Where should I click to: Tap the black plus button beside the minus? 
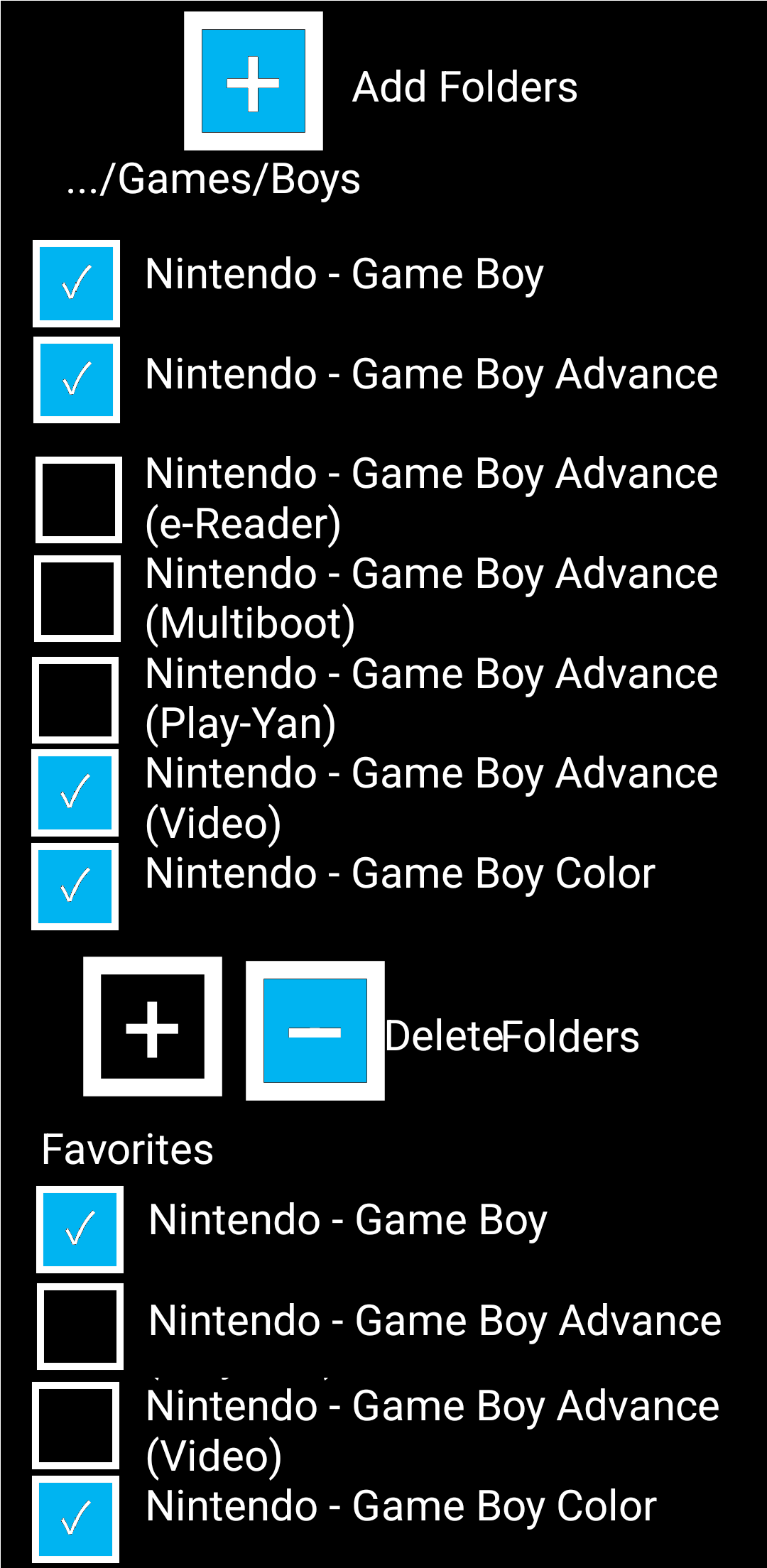[x=153, y=1027]
